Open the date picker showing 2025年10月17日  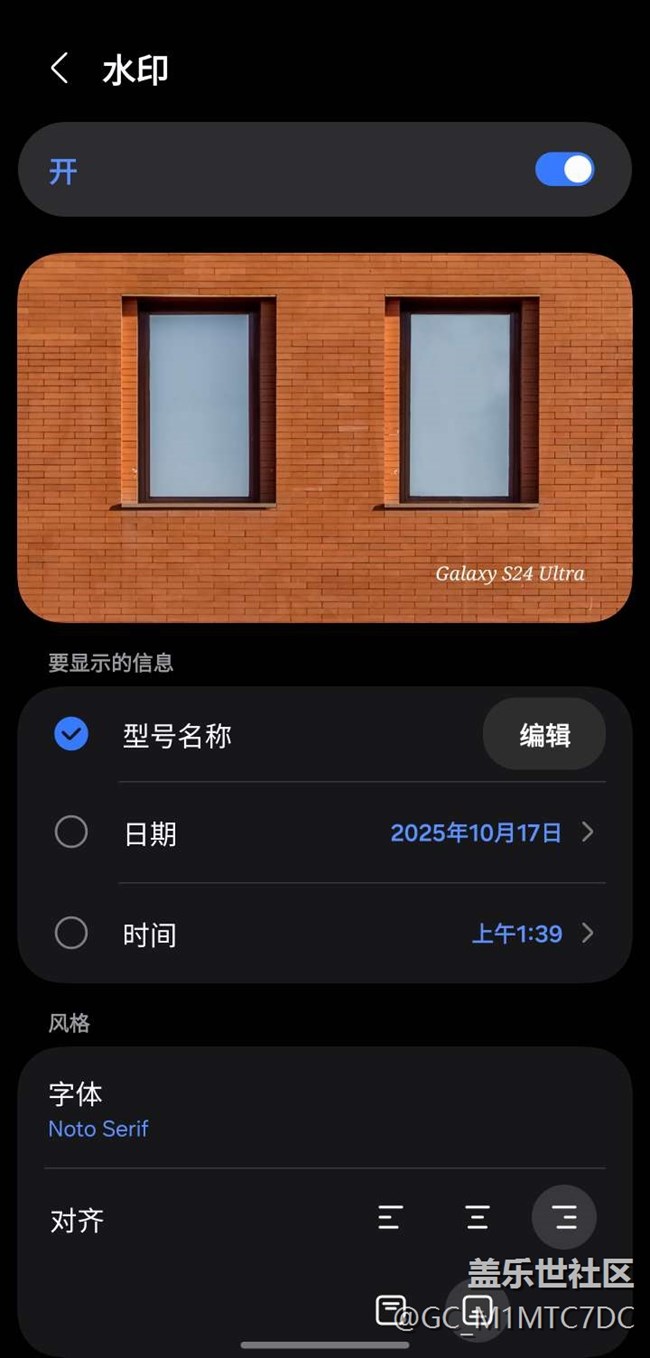click(x=490, y=833)
